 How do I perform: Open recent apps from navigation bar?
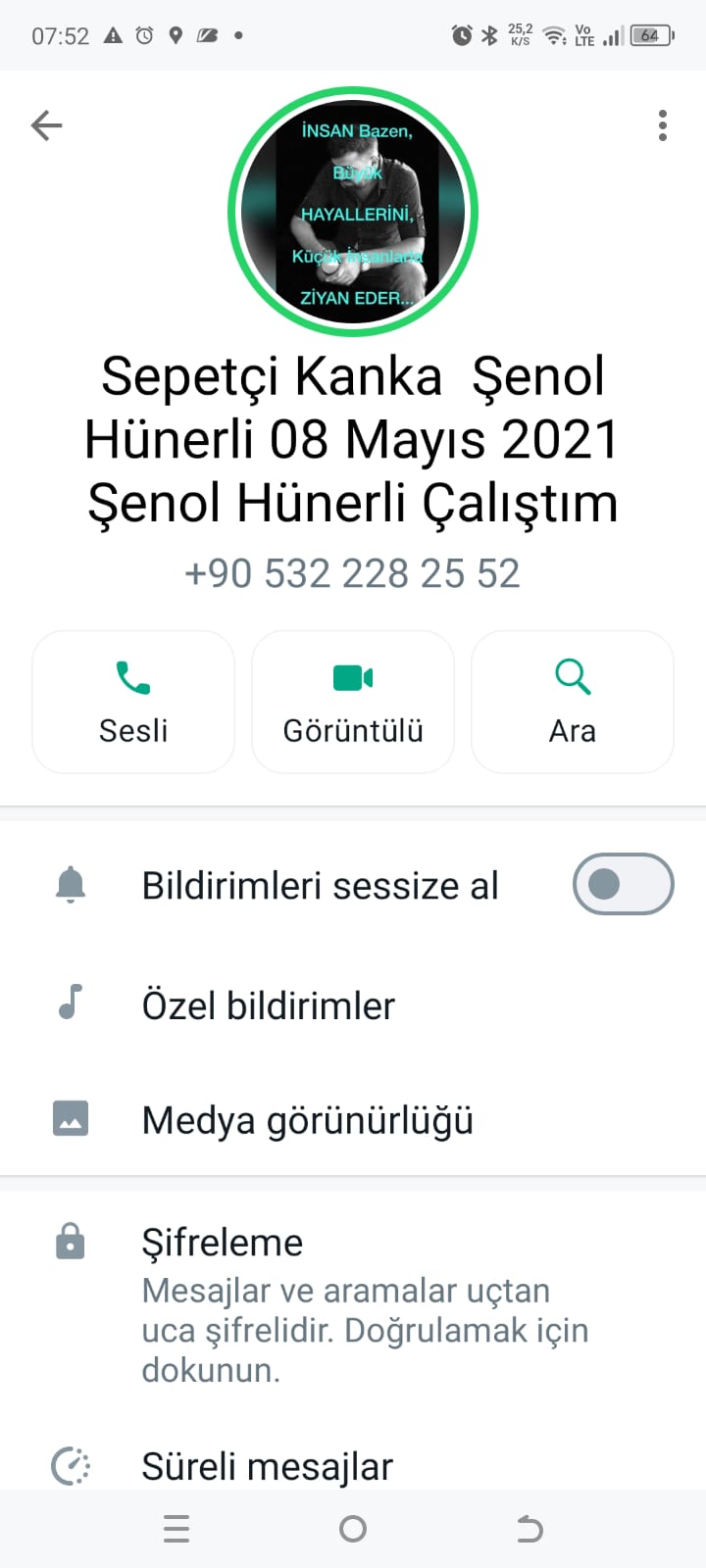click(176, 1529)
